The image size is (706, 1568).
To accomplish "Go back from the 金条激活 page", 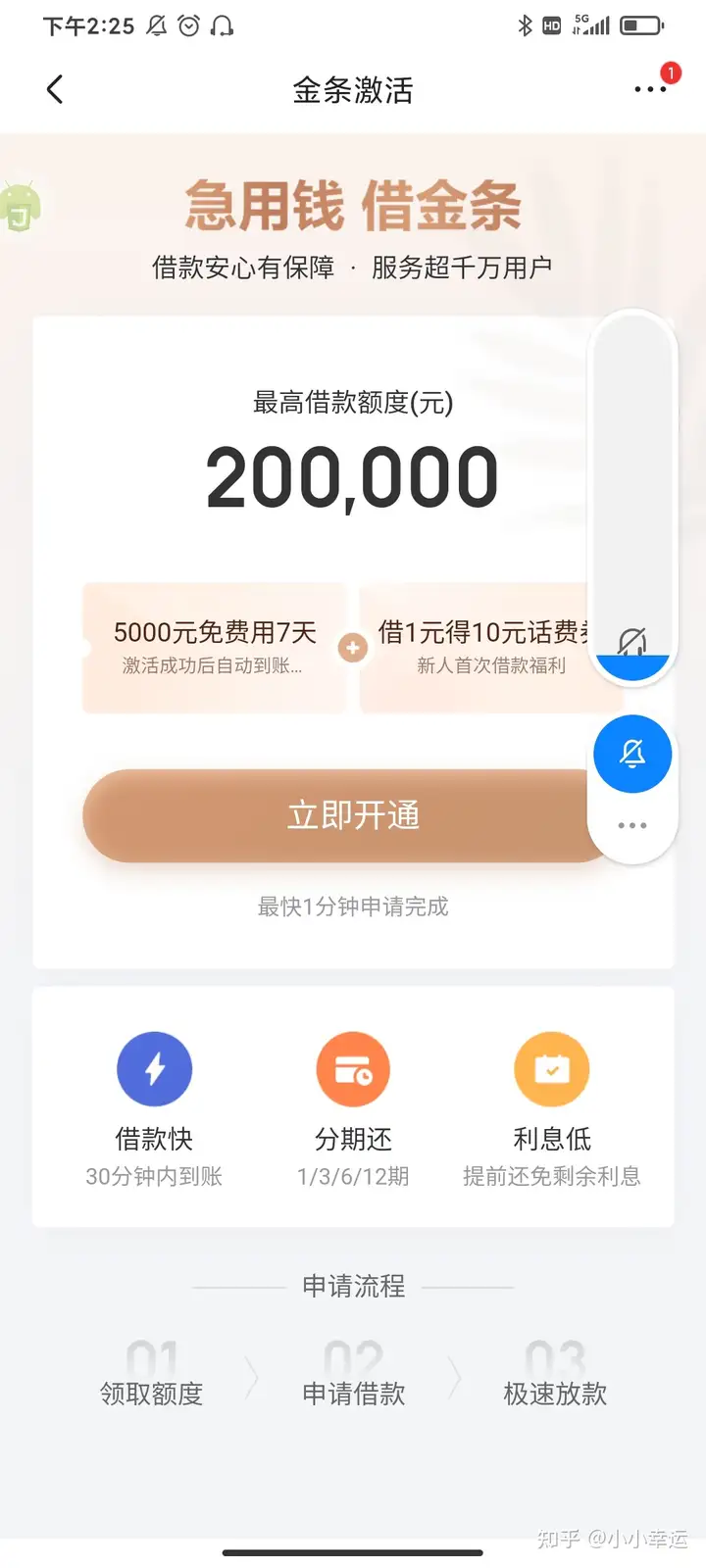I will pos(55,90).
